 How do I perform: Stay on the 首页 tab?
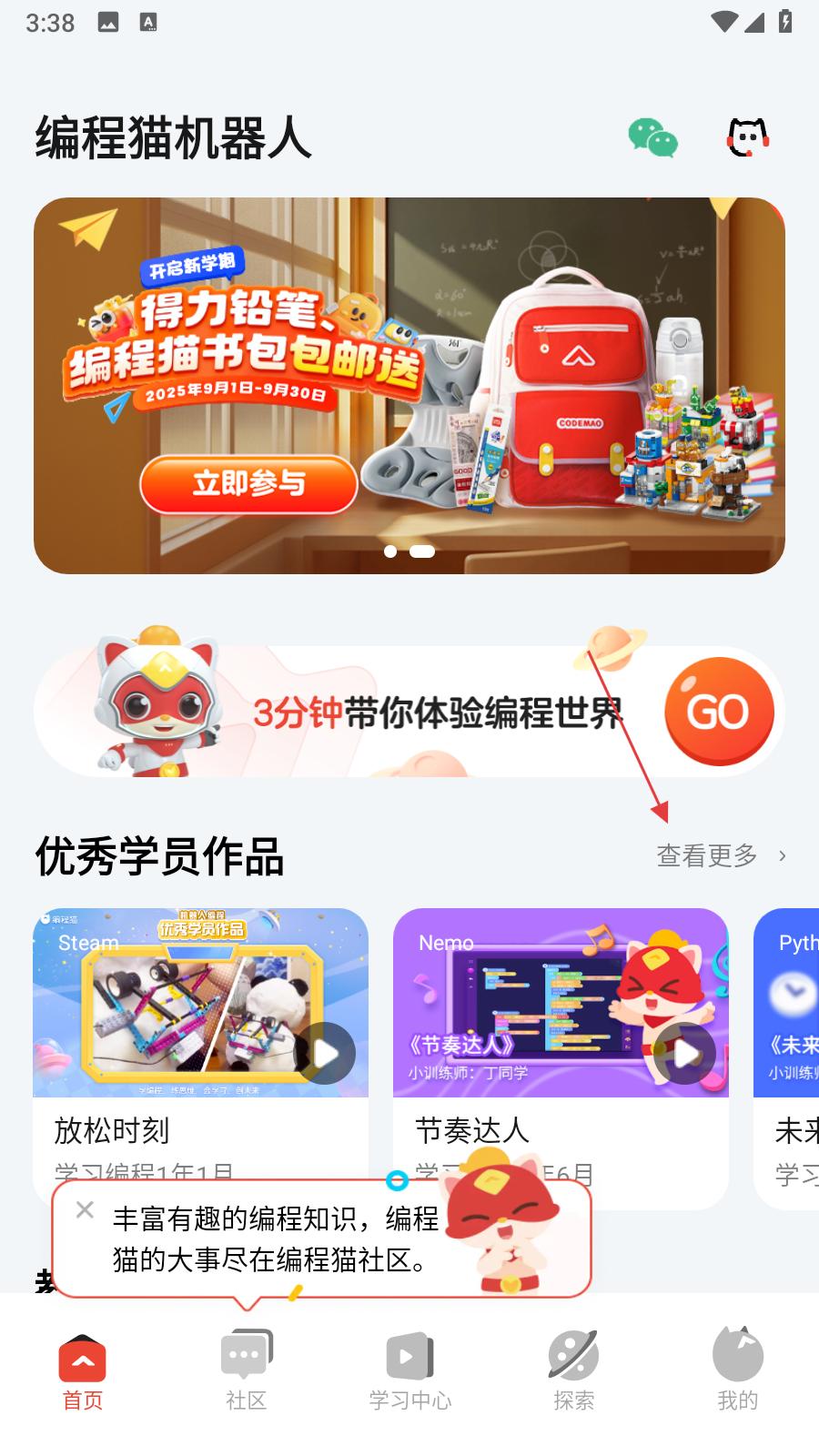[82, 1372]
